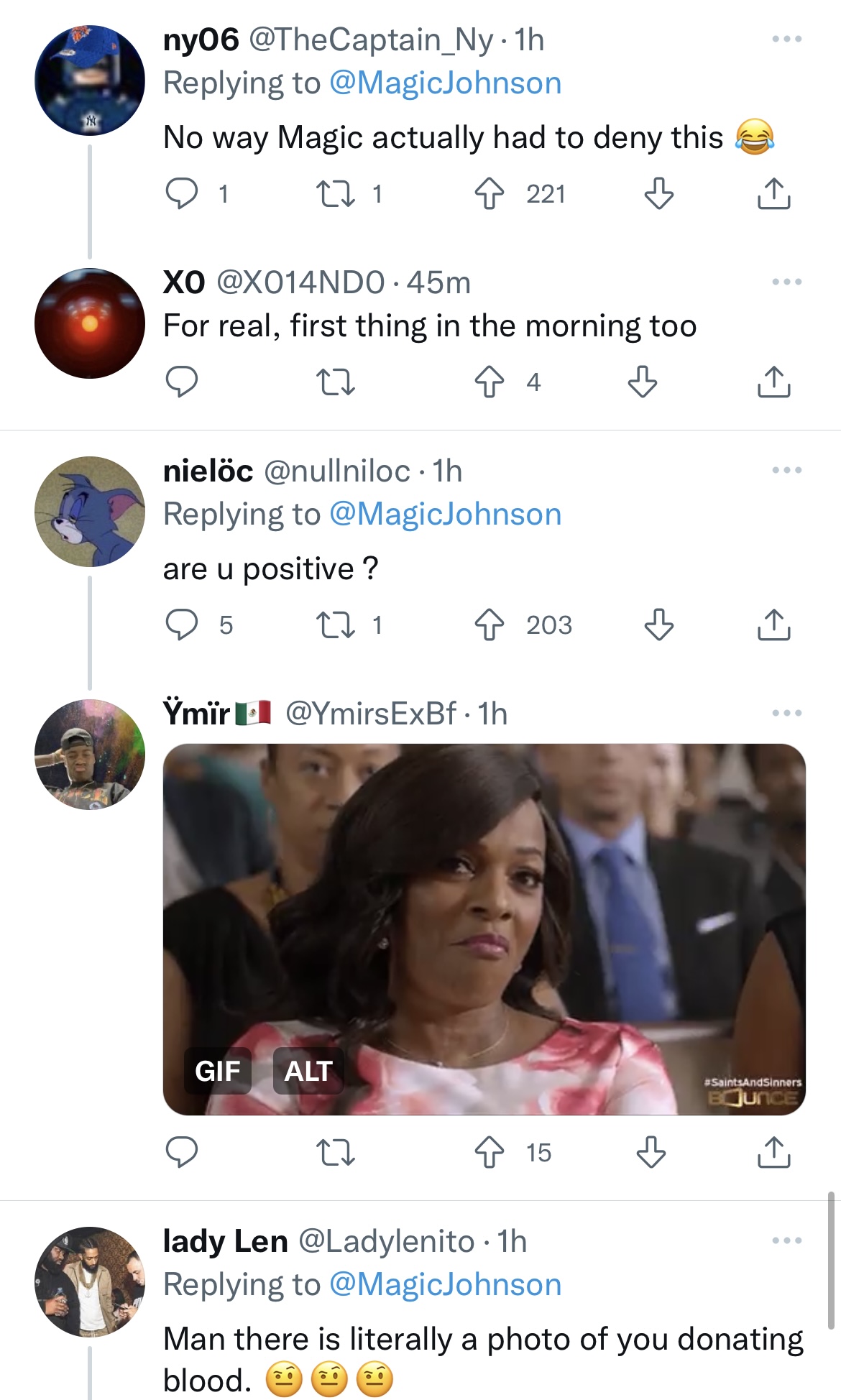Open more options on nielöc's tweet
Image resolution: width=841 pixels, height=1400 pixels.
786,470
